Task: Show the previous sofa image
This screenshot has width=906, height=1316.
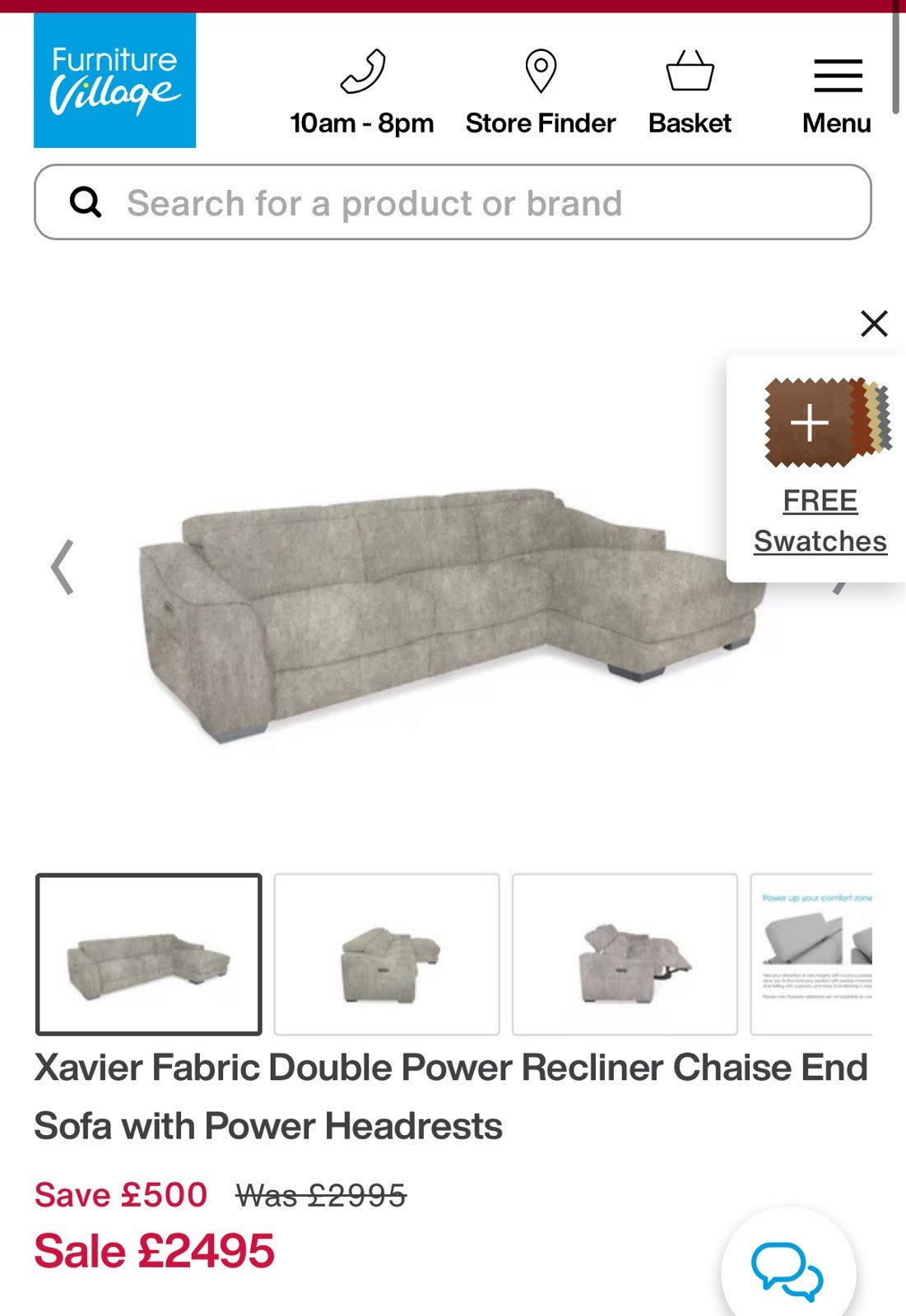Action: pos(63,567)
